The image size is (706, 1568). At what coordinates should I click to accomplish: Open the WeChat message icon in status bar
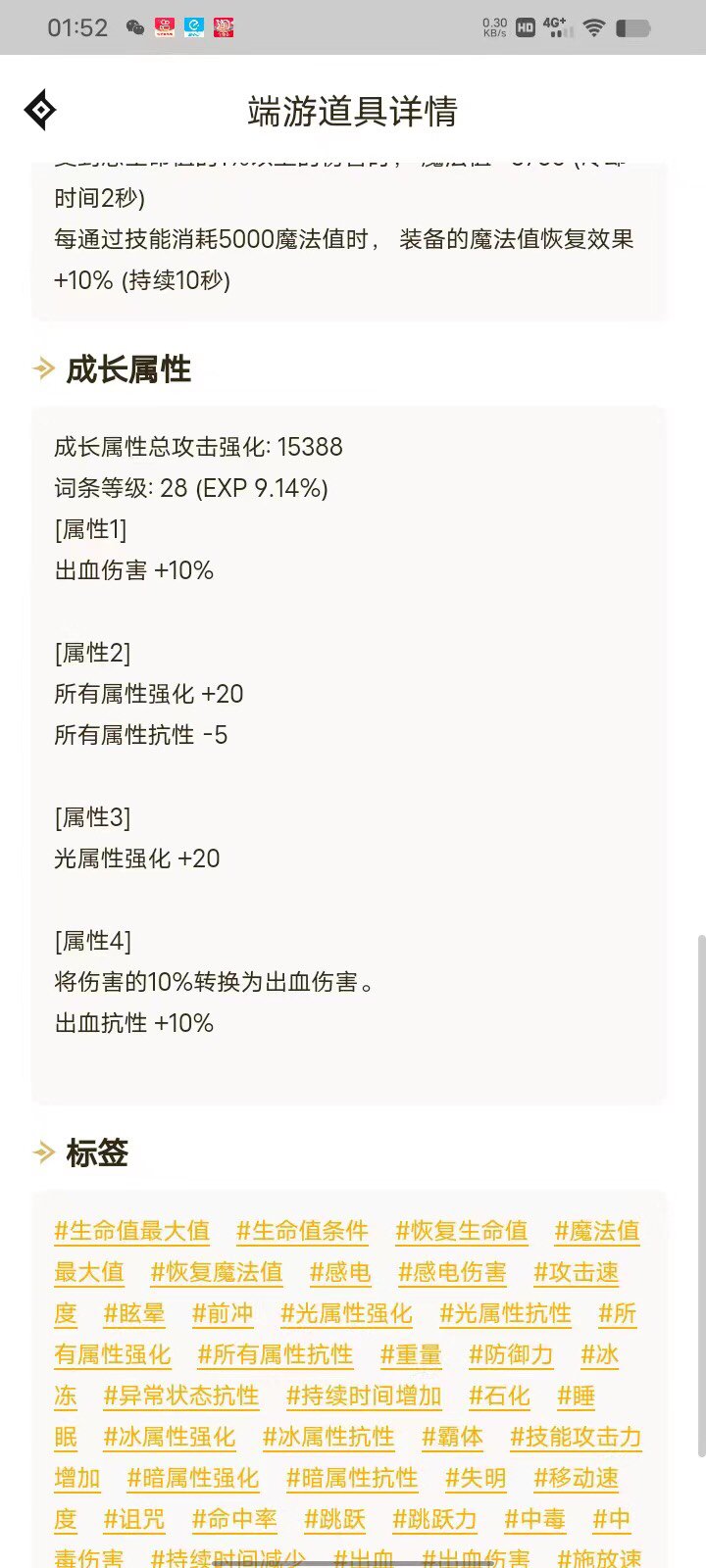tap(131, 27)
